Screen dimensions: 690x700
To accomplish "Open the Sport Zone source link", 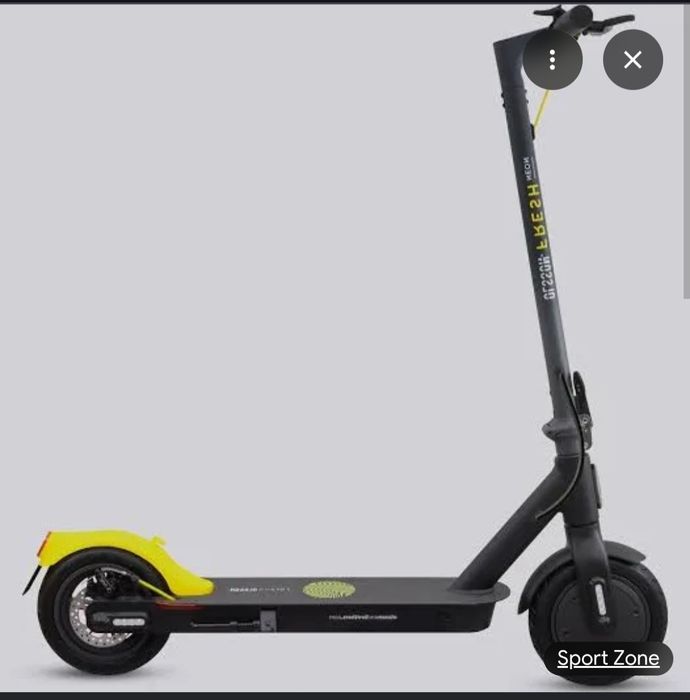I will (608, 658).
